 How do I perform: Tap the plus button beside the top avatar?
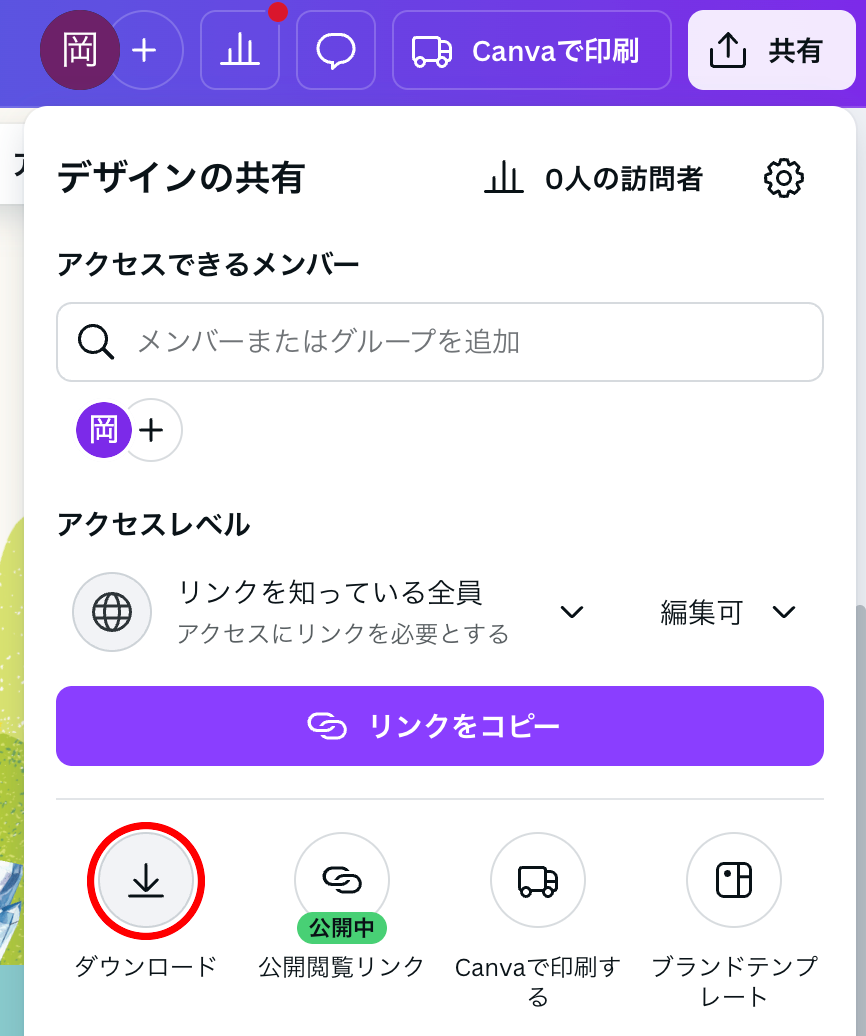146,50
